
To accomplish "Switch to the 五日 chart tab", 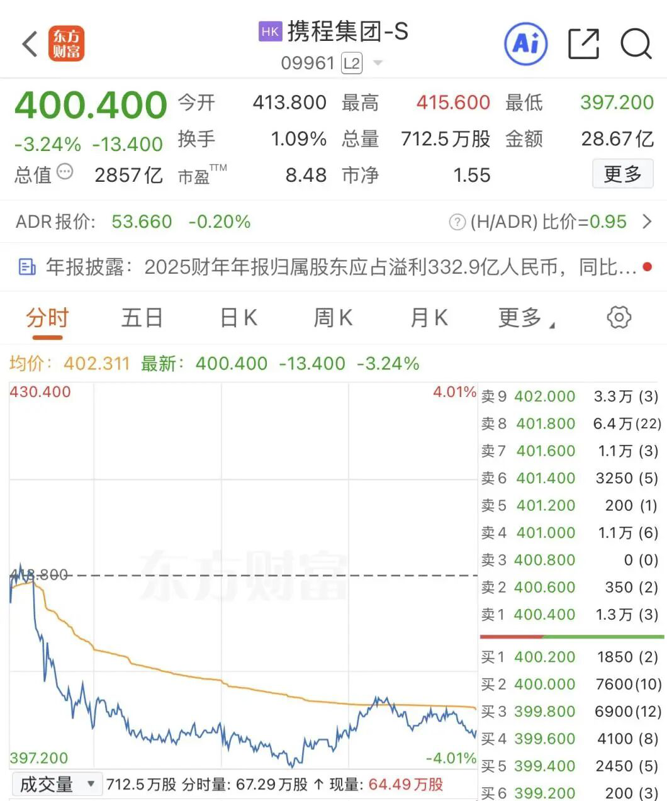I will click(x=142, y=318).
